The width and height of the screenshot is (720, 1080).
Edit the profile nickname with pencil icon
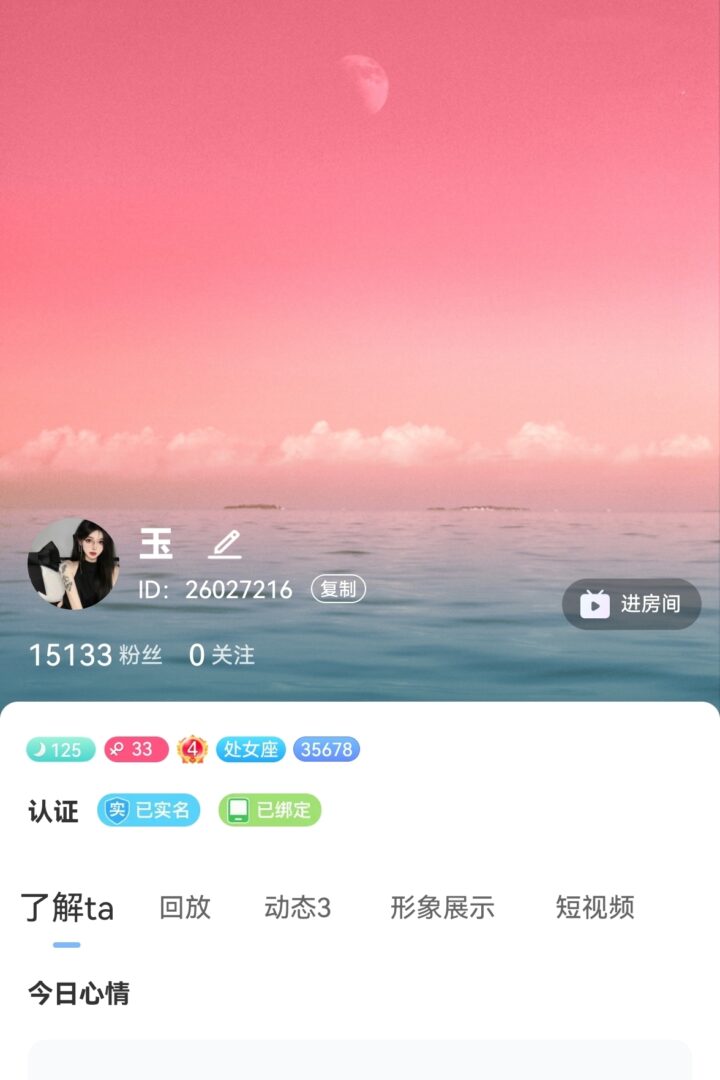tap(225, 545)
